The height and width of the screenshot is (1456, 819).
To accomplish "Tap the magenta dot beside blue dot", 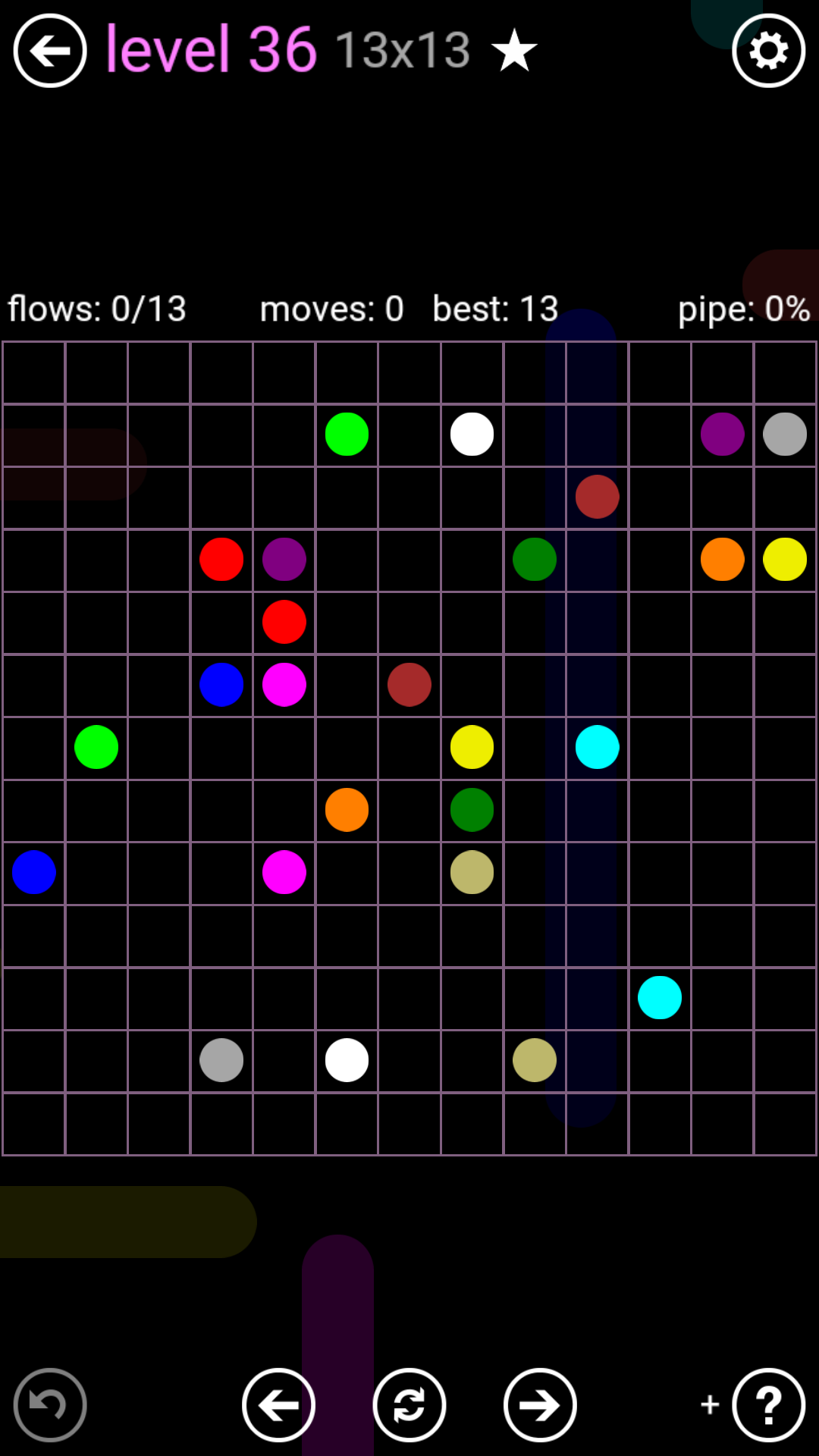I will 284,685.
